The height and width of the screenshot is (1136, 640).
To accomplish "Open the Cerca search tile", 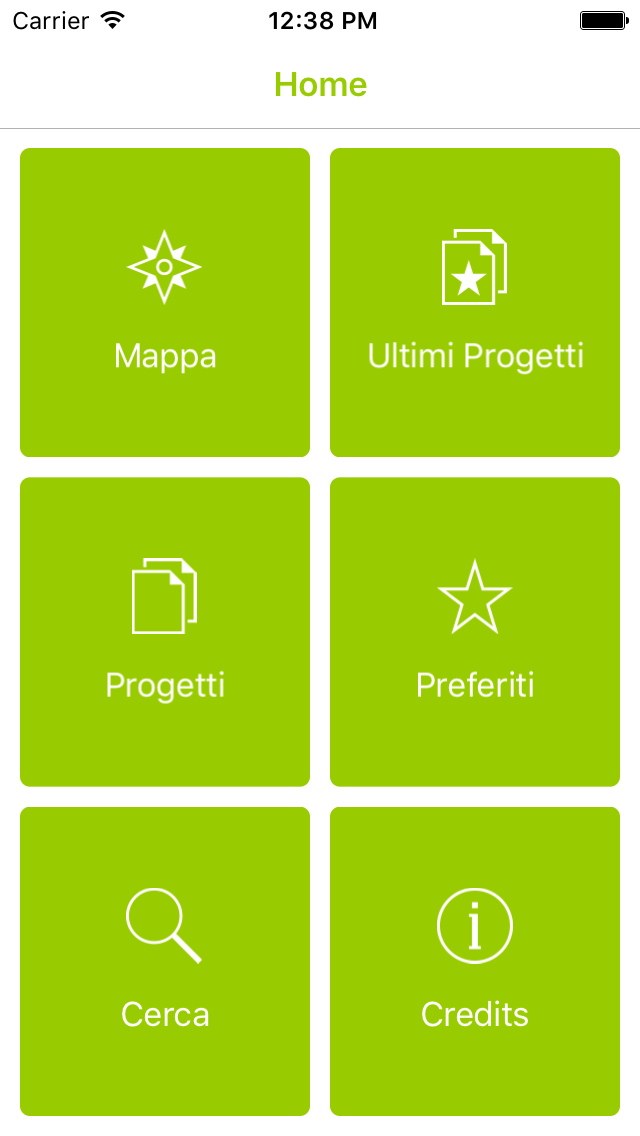I will [165, 960].
